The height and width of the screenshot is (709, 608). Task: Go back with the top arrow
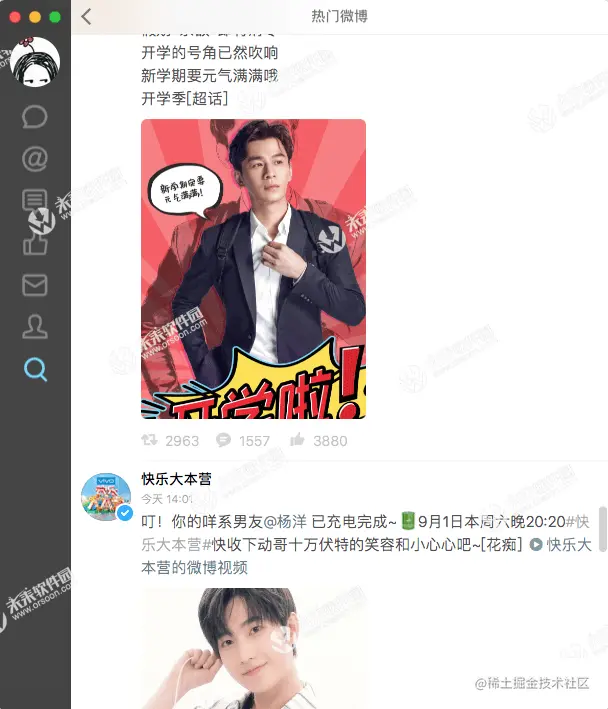pyautogui.click(x=86, y=16)
